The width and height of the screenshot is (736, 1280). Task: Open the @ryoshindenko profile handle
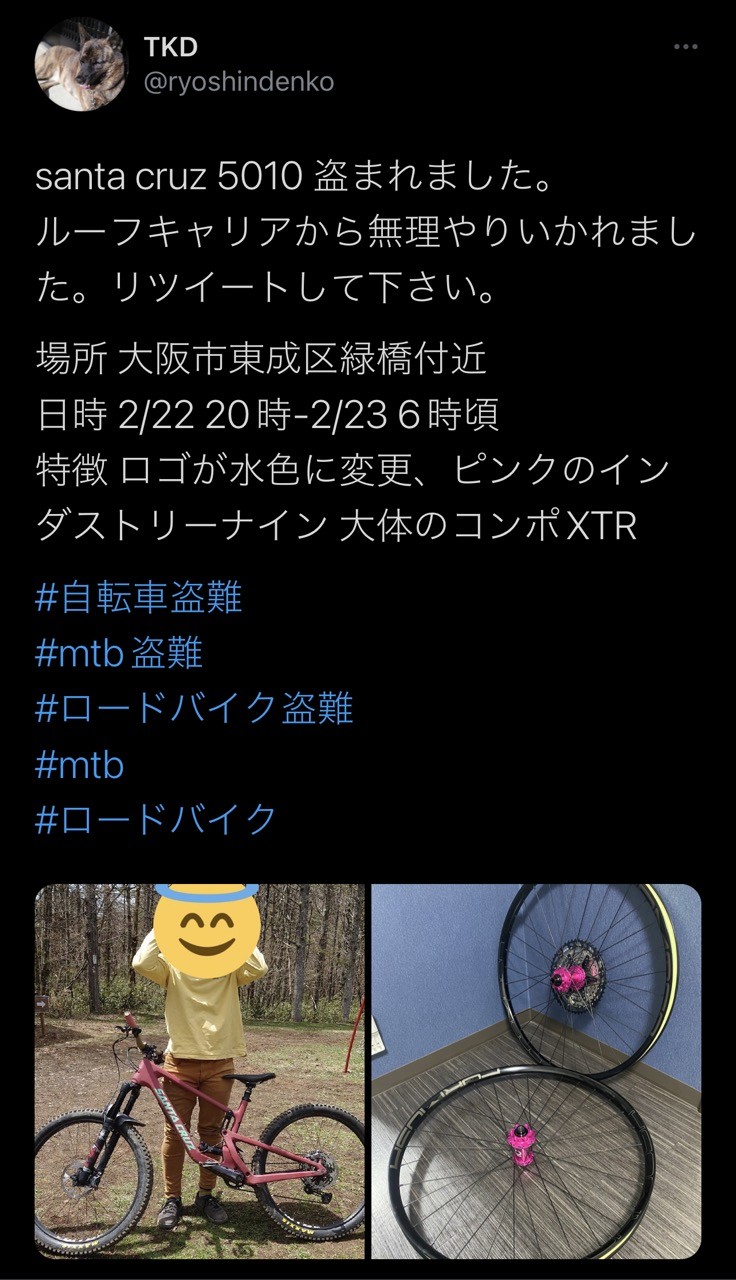click(x=239, y=82)
